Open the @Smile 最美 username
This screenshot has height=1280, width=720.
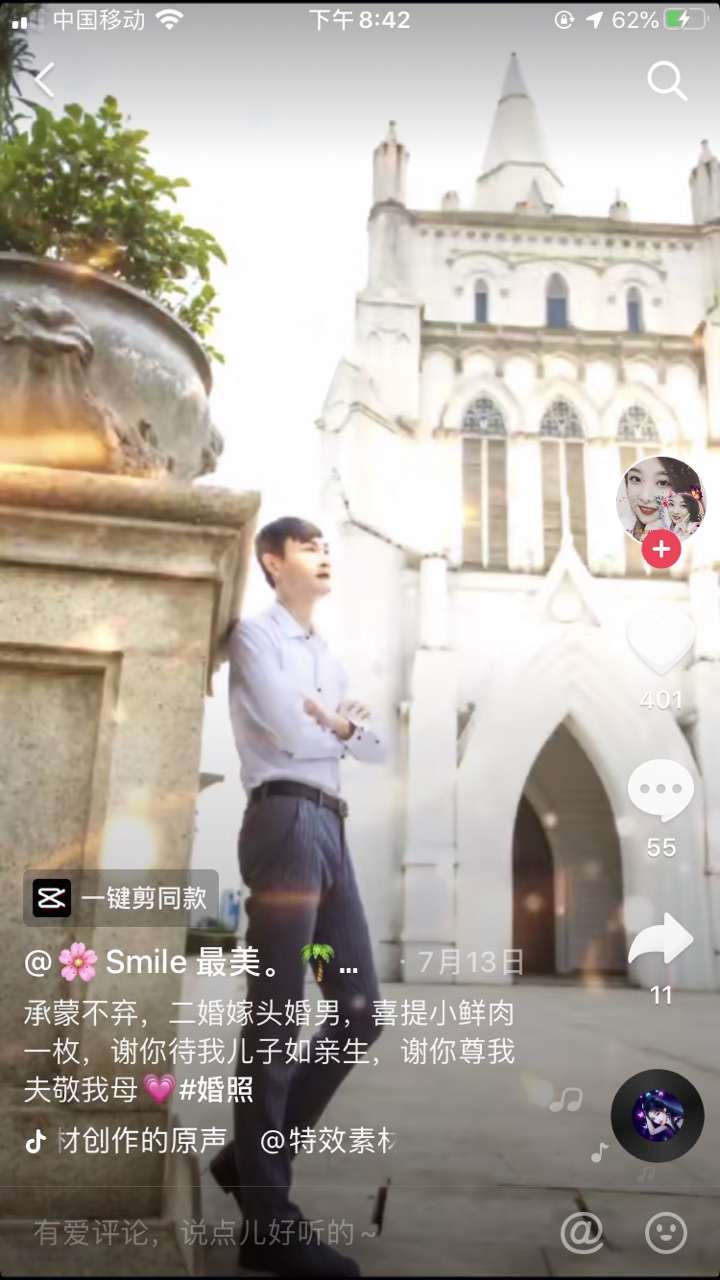[190, 963]
